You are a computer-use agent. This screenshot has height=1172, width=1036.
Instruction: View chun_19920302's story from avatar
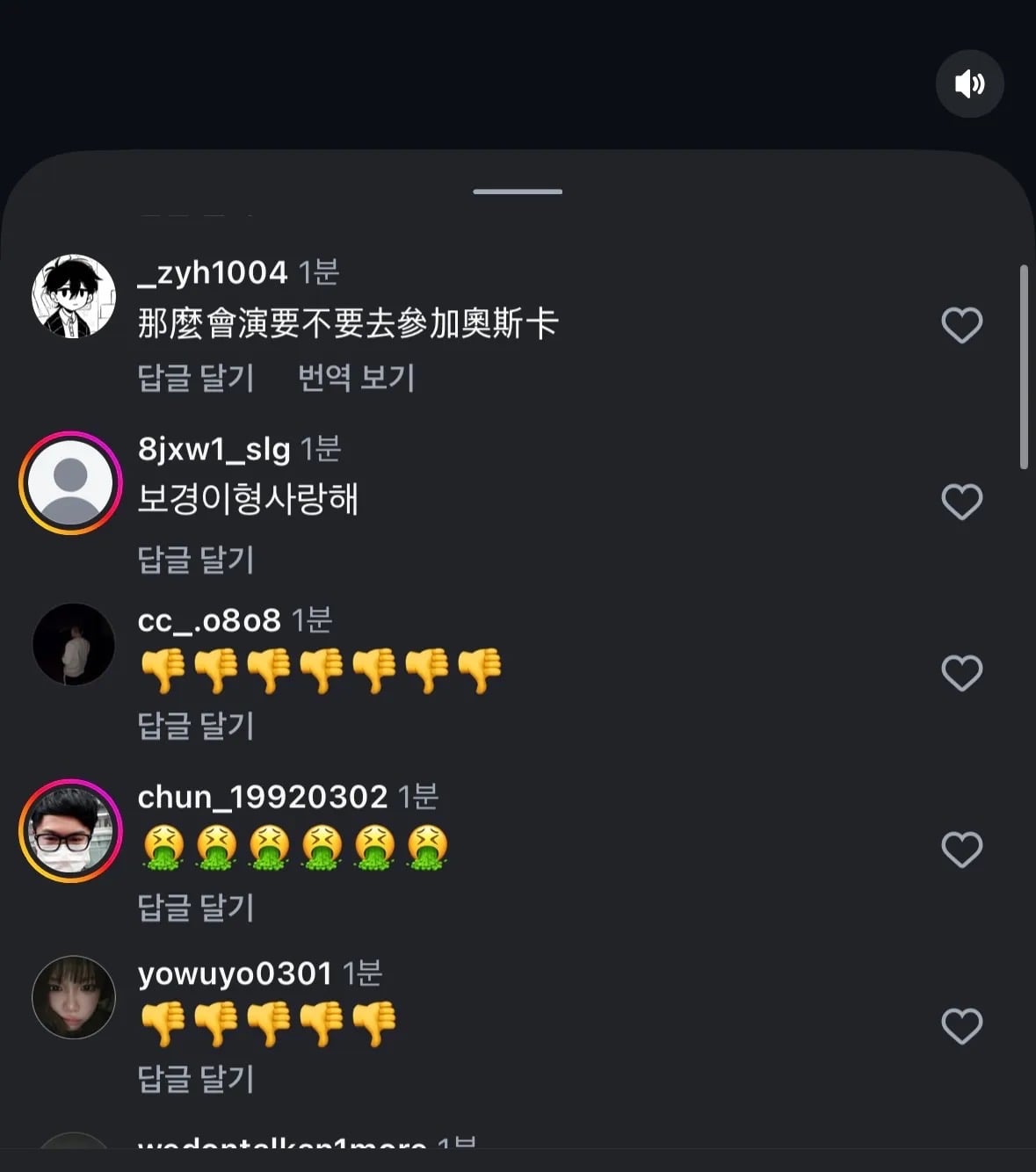(x=70, y=831)
